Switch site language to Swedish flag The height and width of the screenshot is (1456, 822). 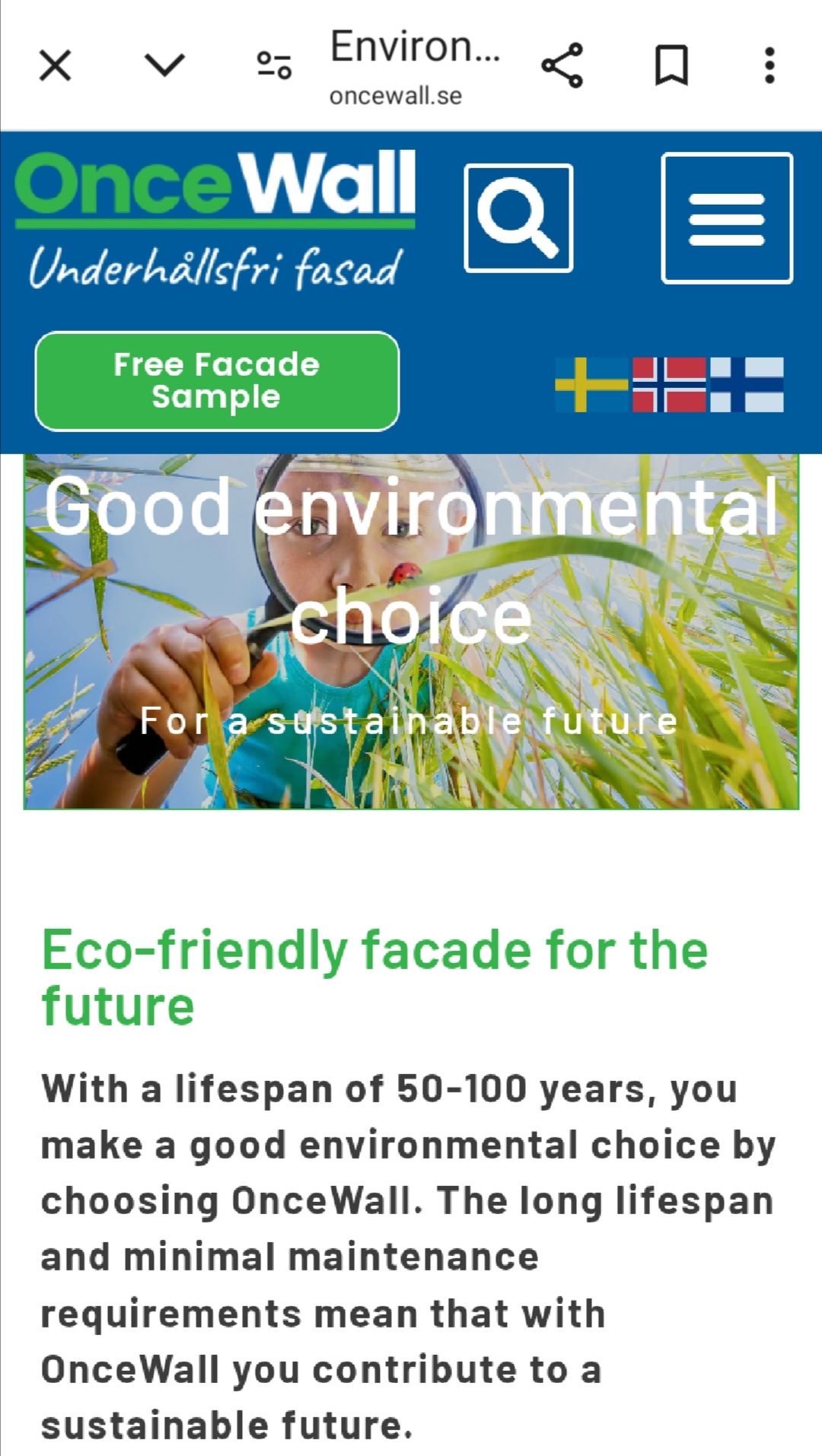click(x=591, y=385)
